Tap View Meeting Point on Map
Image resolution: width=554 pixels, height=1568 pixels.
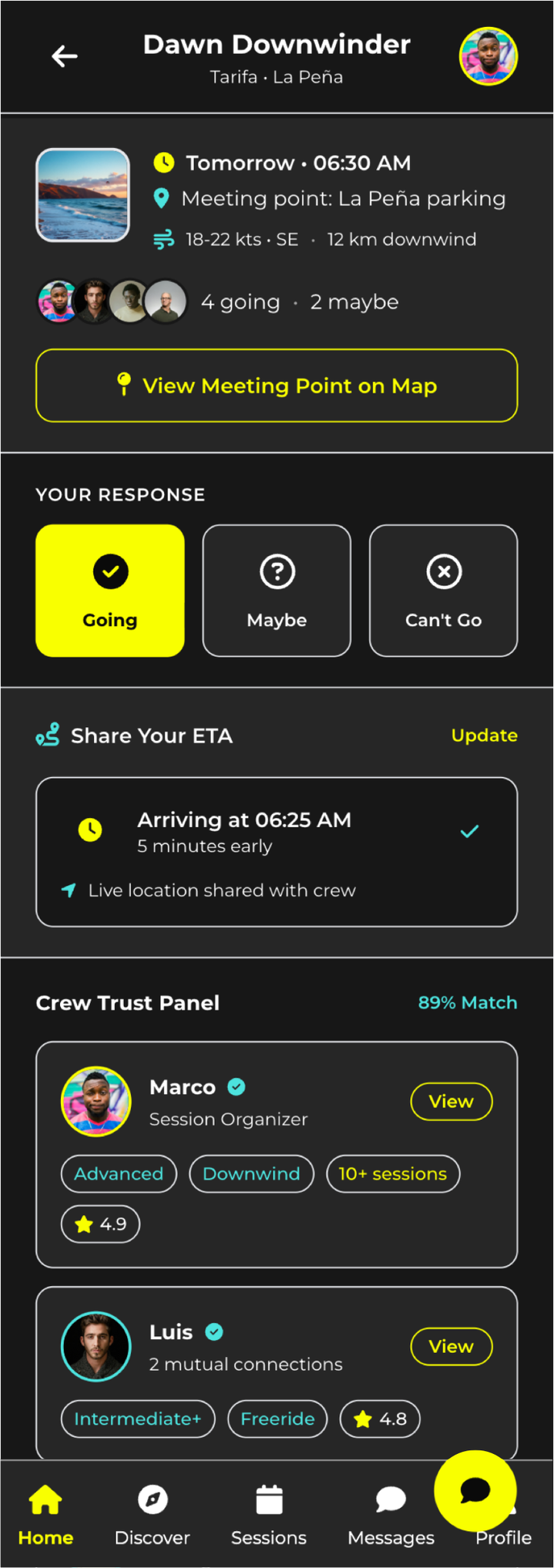276,386
